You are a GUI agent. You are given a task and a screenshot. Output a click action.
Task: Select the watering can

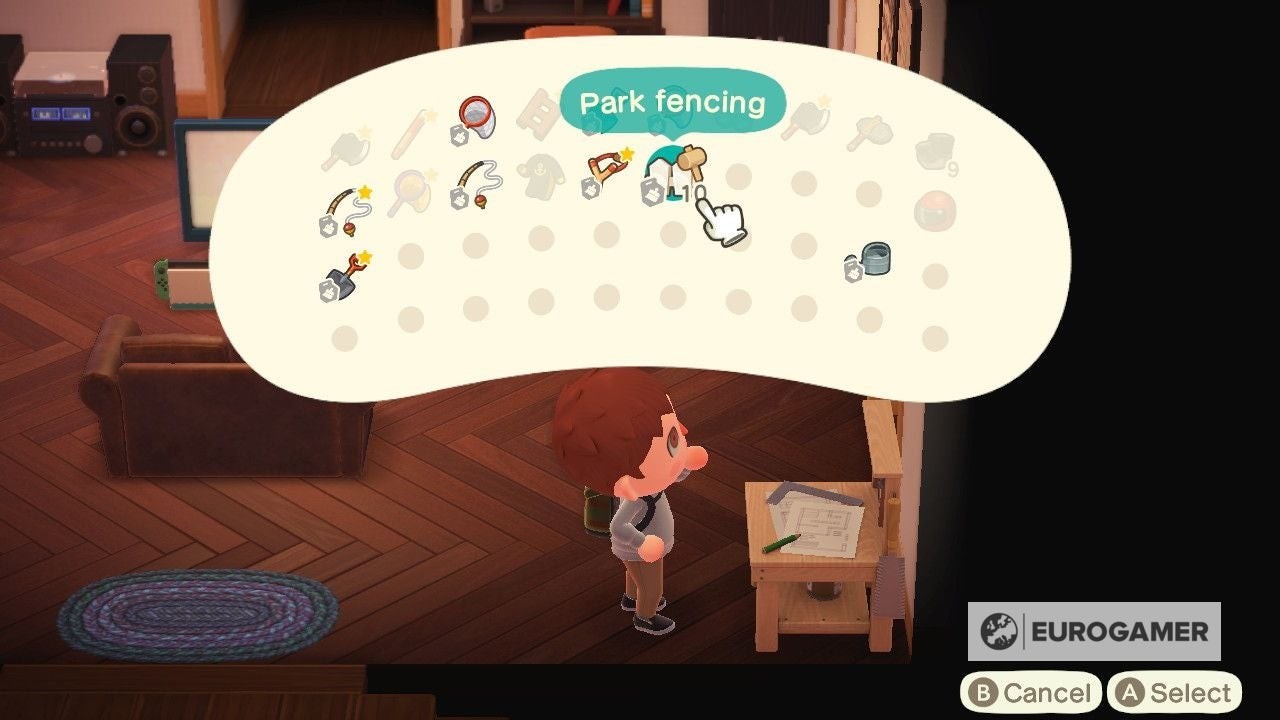click(868, 261)
